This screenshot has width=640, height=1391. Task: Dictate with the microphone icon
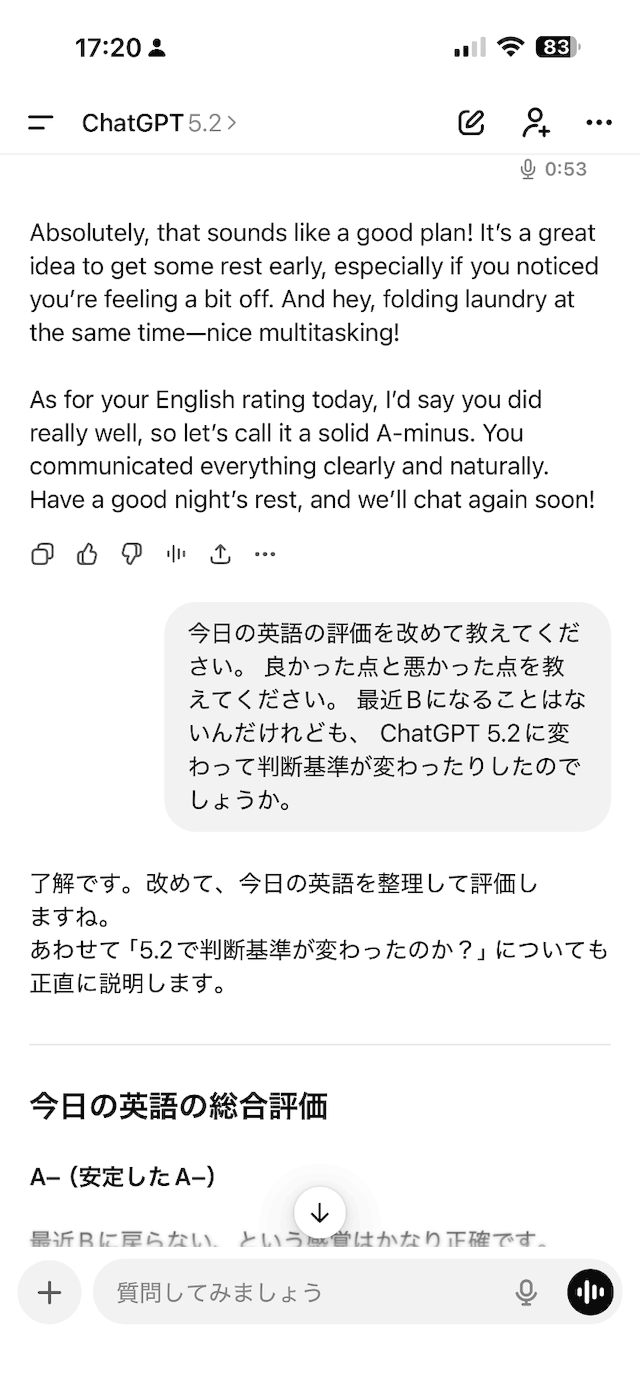point(526,1292)
